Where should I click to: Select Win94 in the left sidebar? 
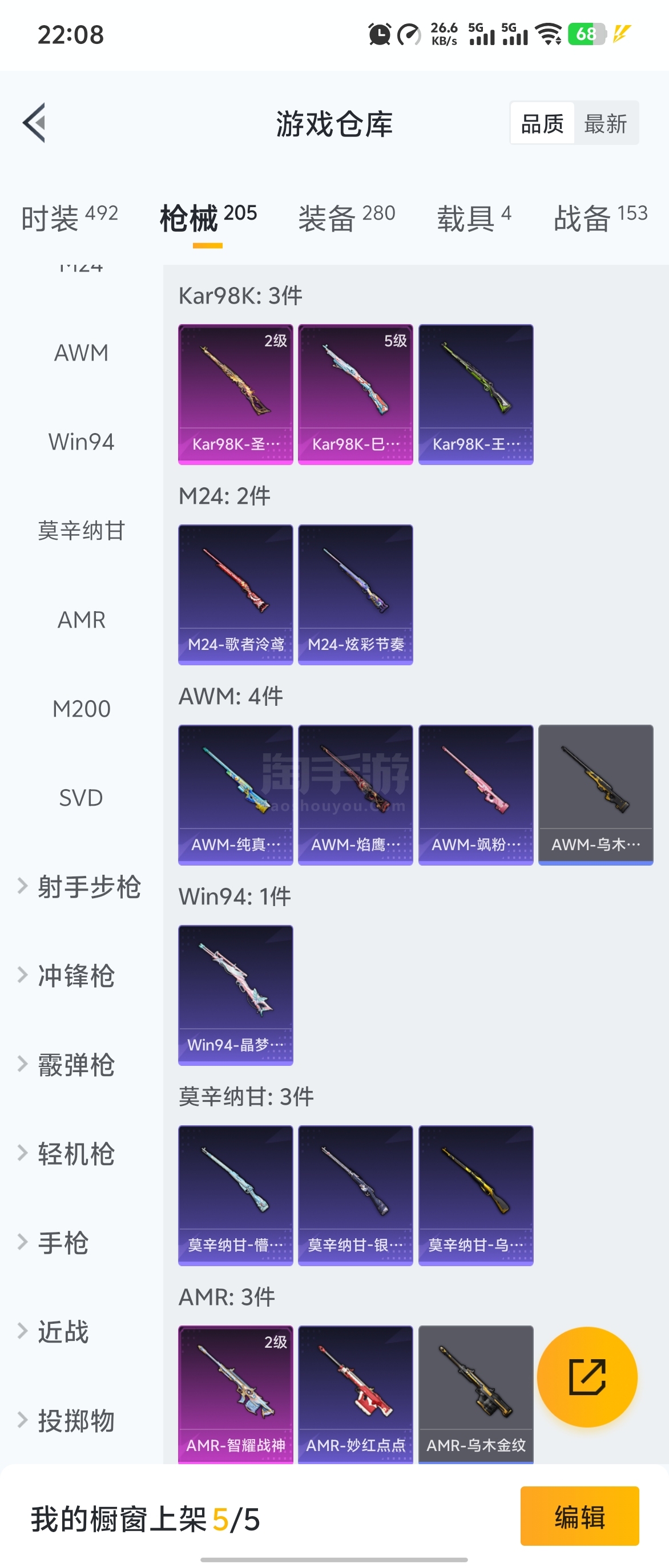point(81,442)
